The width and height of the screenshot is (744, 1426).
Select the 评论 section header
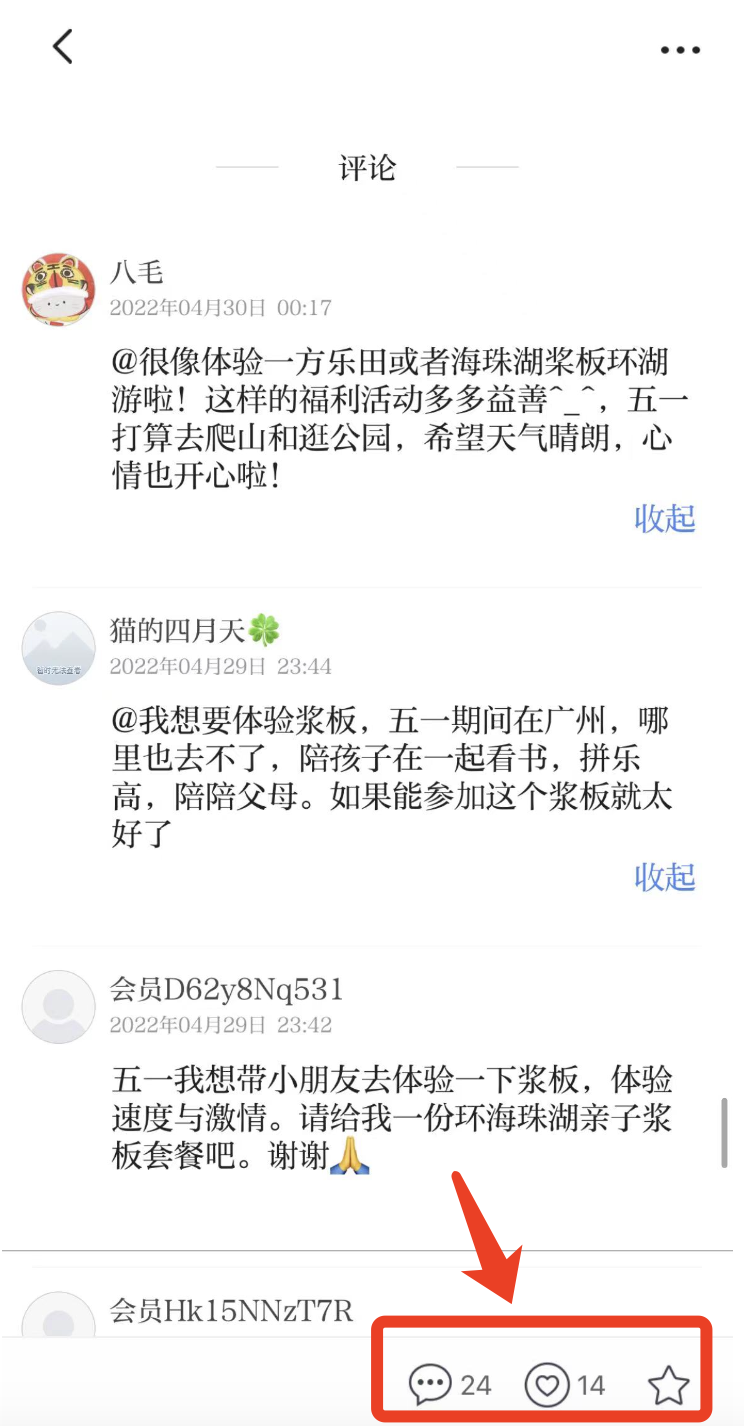pos(368,168)
